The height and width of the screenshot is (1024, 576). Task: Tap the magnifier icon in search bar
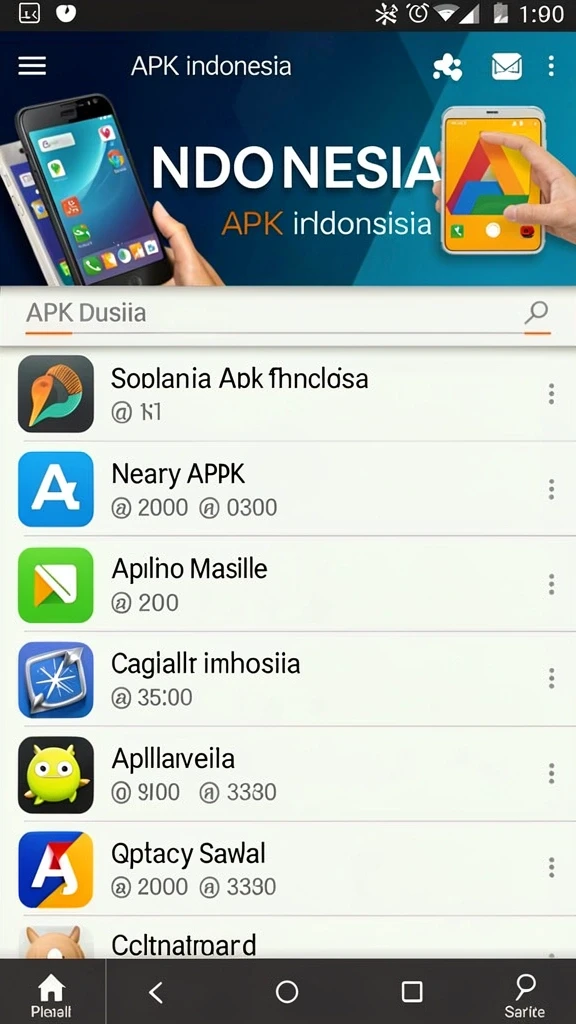point(537,313)
